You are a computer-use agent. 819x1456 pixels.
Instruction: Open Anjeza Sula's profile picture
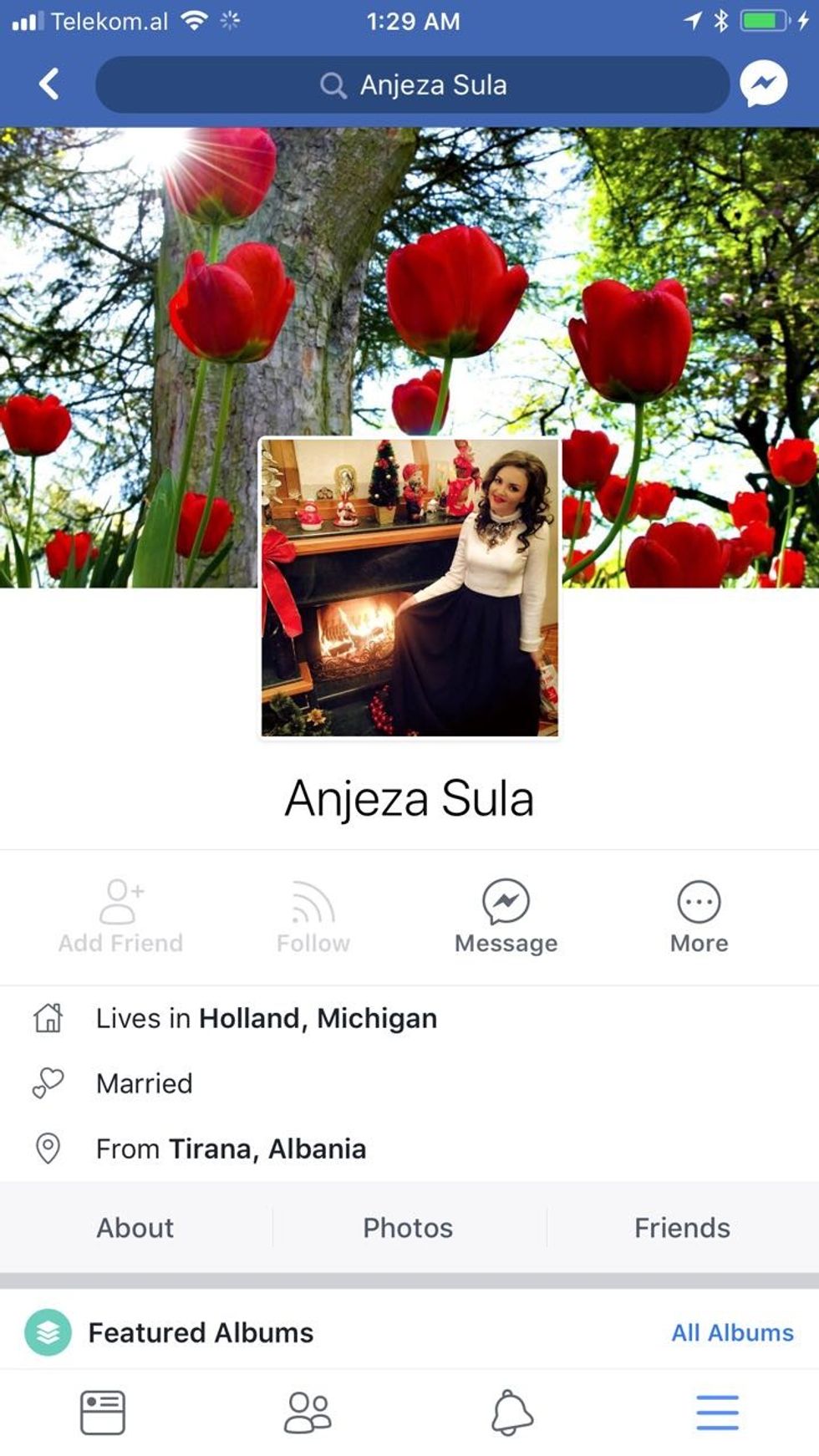409,587
